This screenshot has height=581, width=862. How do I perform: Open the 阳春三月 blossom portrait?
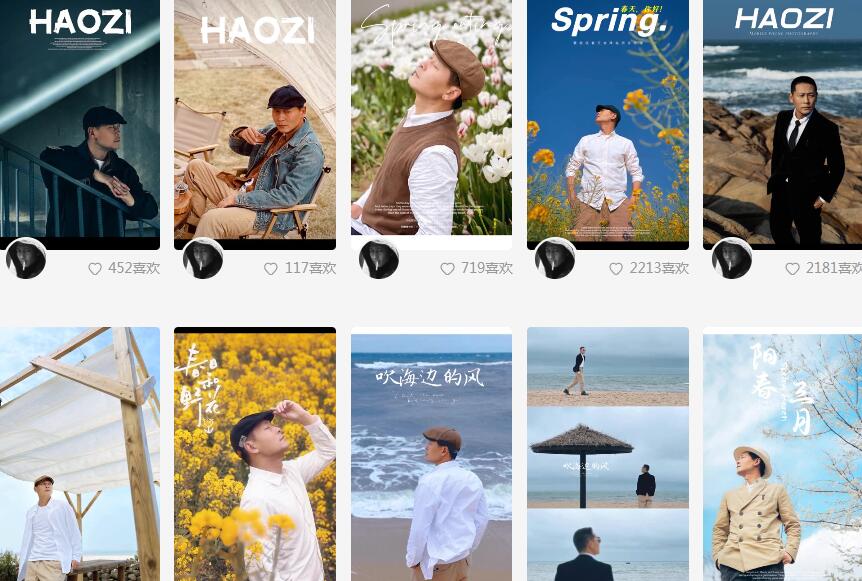tap(782, 455)
